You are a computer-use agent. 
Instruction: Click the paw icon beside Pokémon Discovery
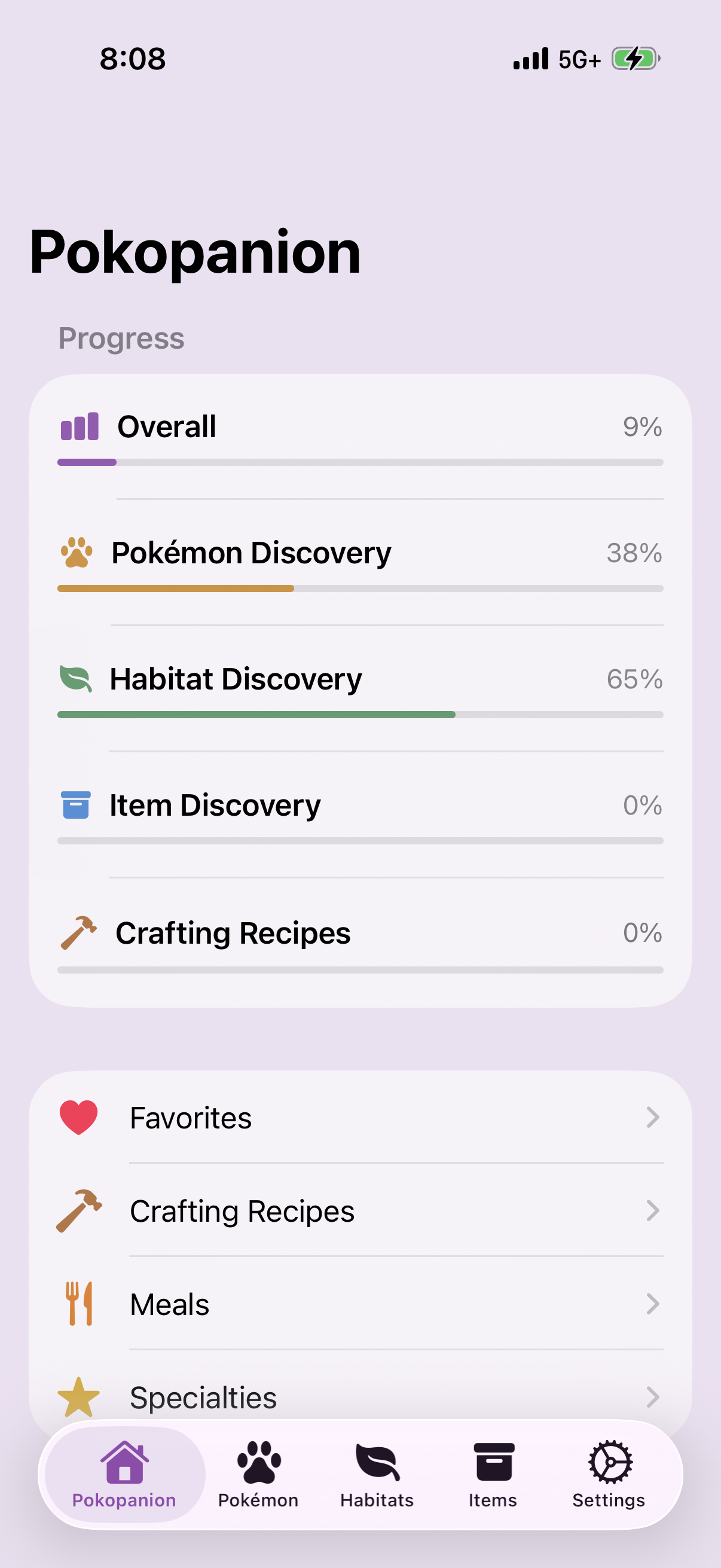[x=78, y=553]
